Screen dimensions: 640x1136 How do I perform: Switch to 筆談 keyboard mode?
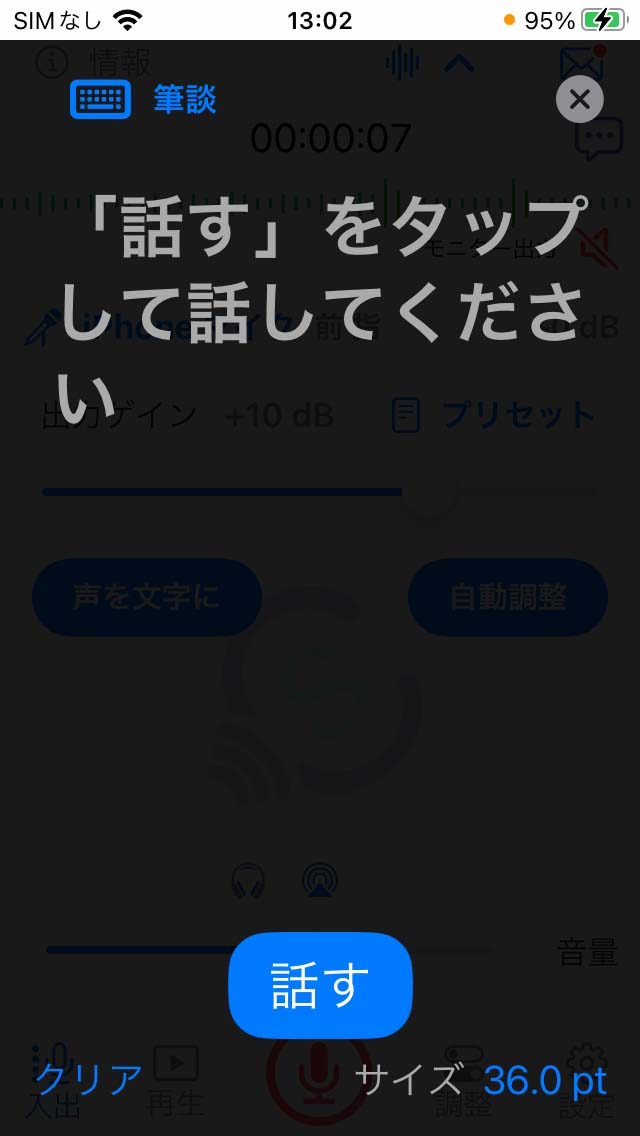[x=143, y=99]
